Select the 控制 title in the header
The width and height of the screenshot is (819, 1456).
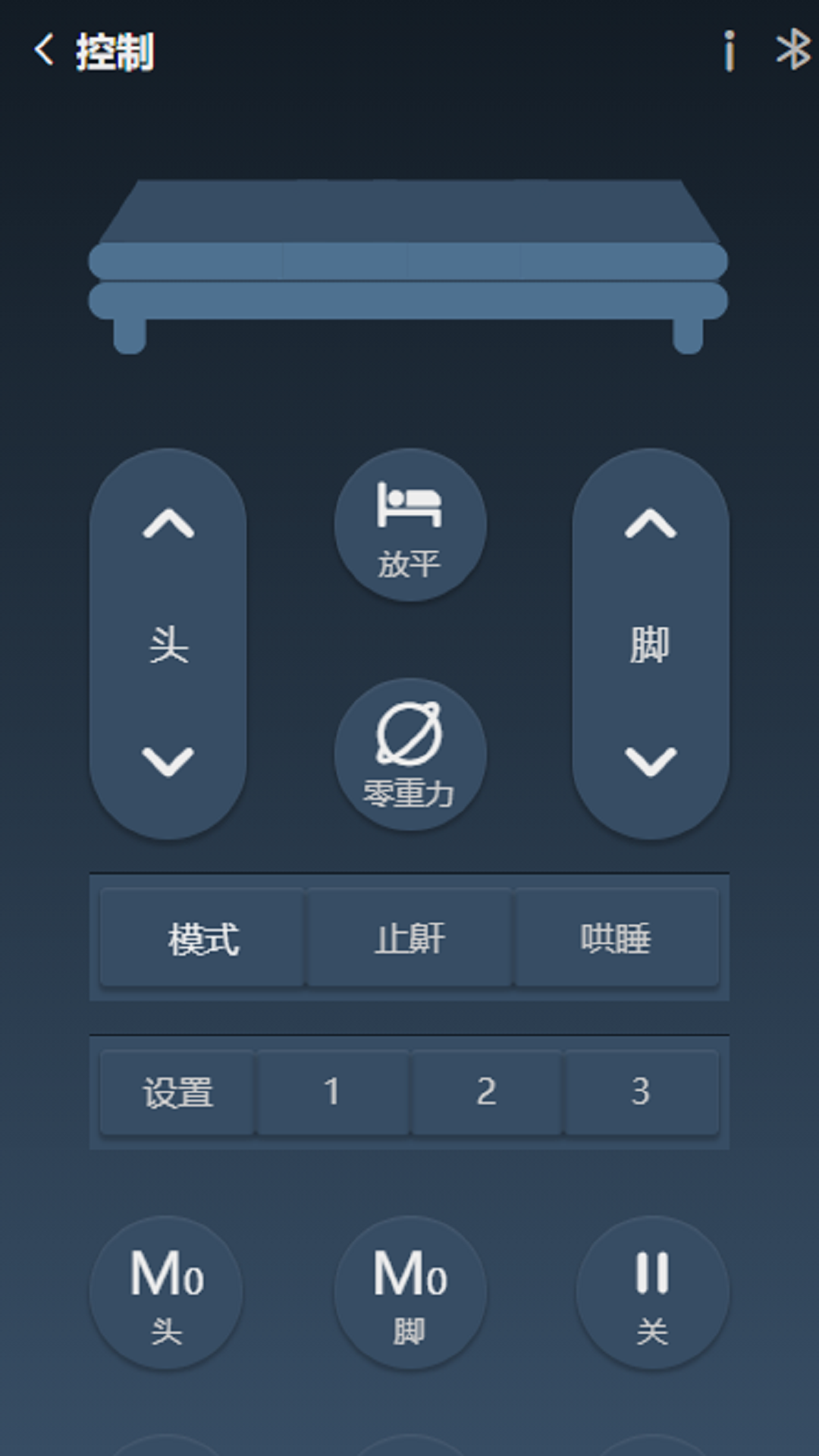pos(115,52)
